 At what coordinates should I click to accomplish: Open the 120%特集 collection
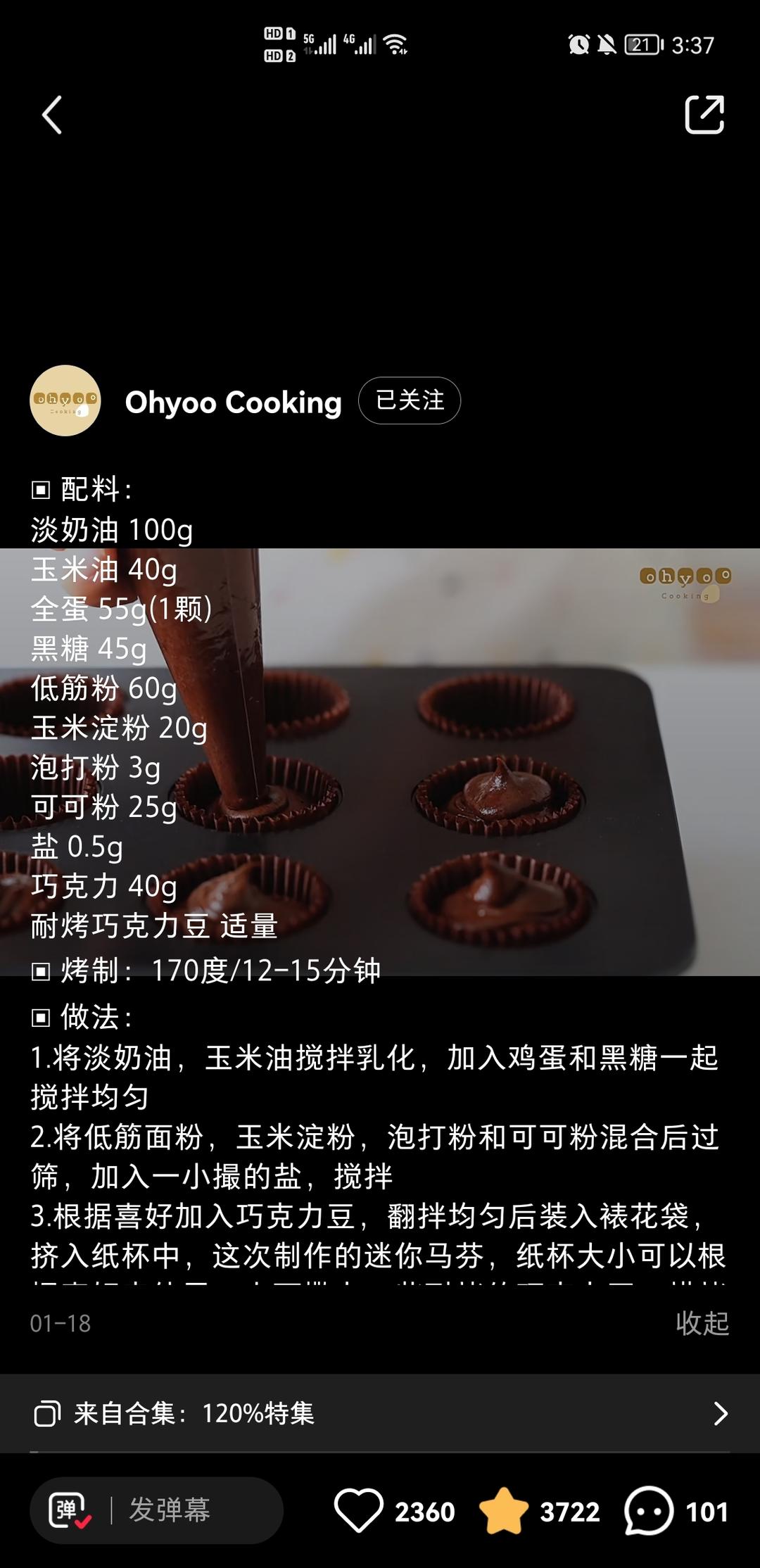380,1413
